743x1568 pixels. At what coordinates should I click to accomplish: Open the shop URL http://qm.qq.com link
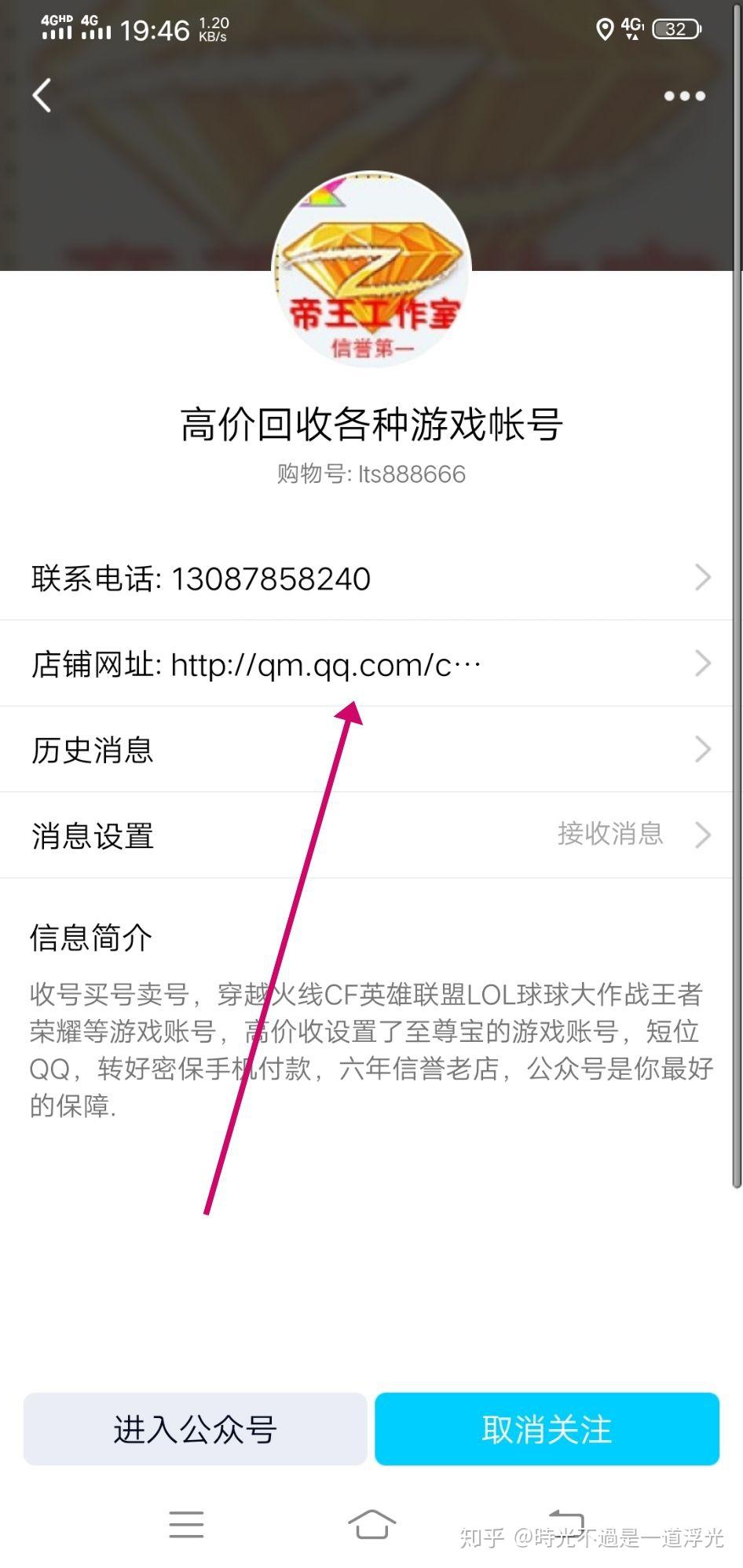(x=326, y=663)
